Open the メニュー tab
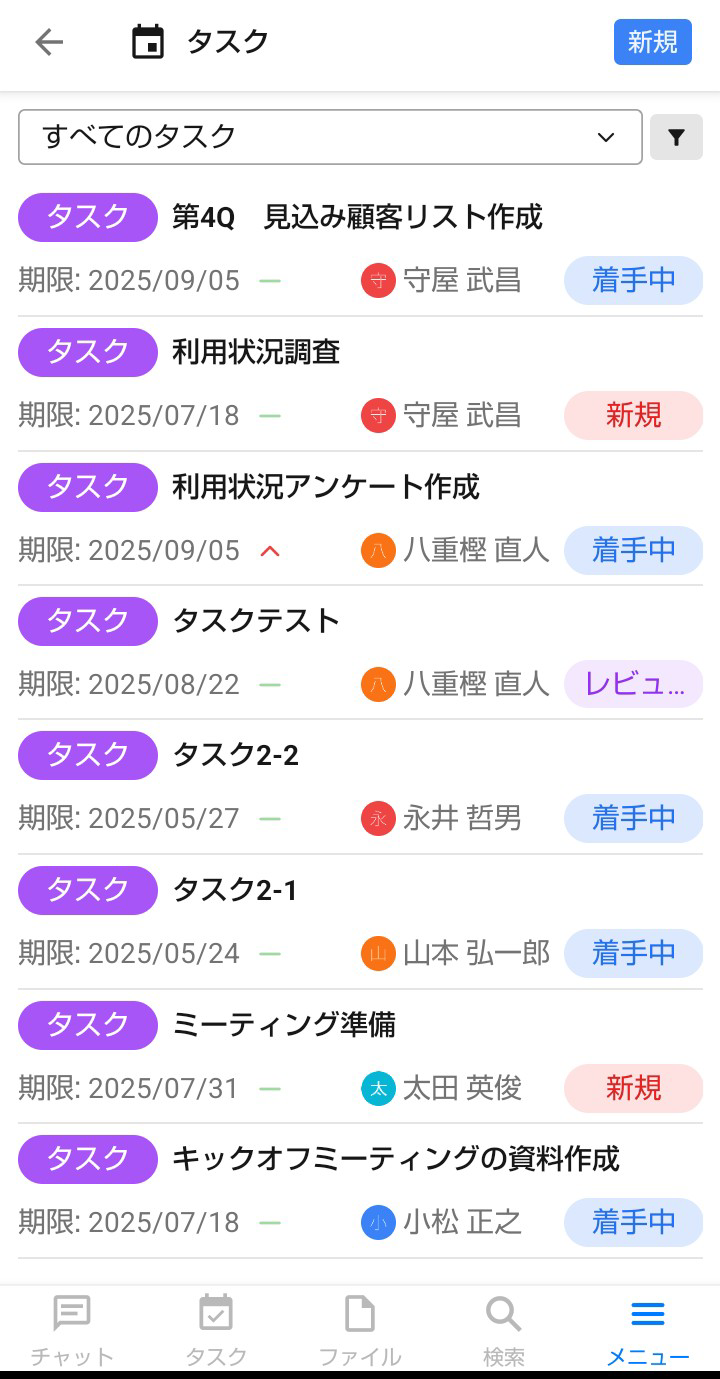 pos(648,1330)
